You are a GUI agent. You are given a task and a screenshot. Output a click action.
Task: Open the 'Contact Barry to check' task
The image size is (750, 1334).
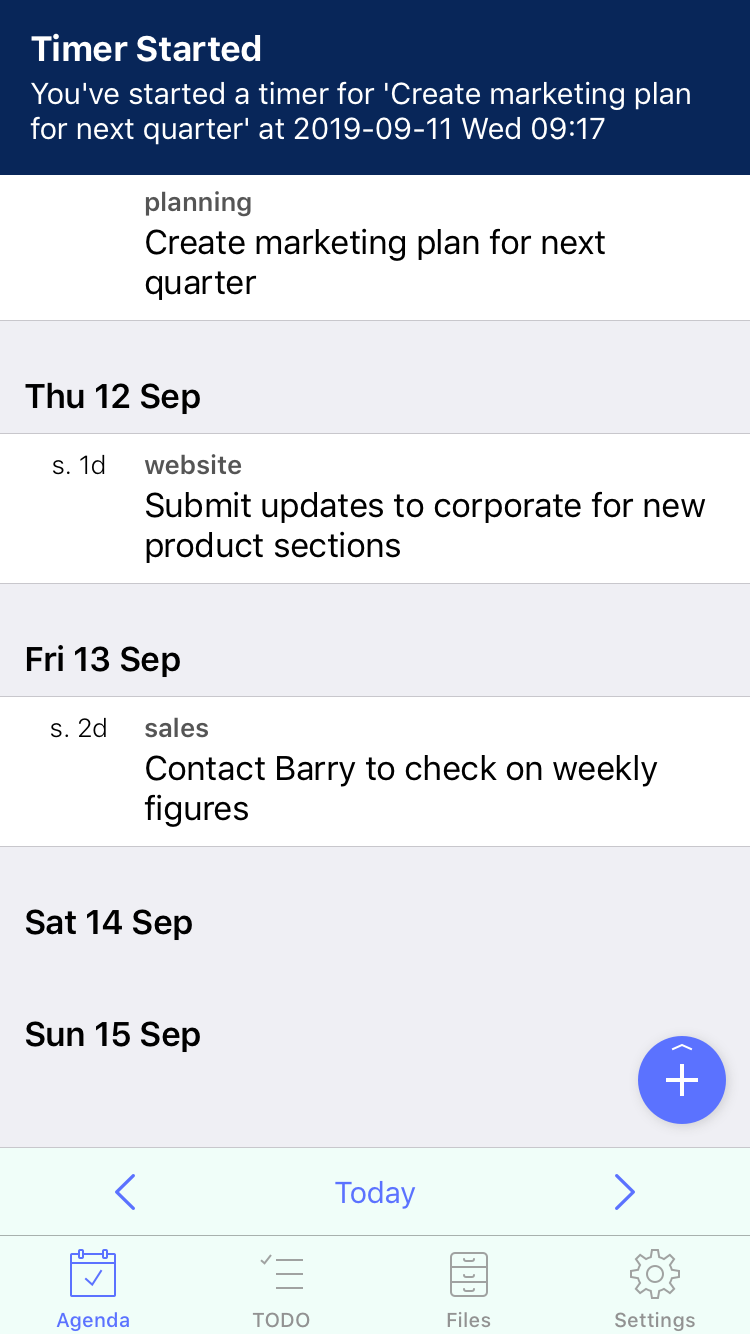pyautogui.click(x=375, y=772)
